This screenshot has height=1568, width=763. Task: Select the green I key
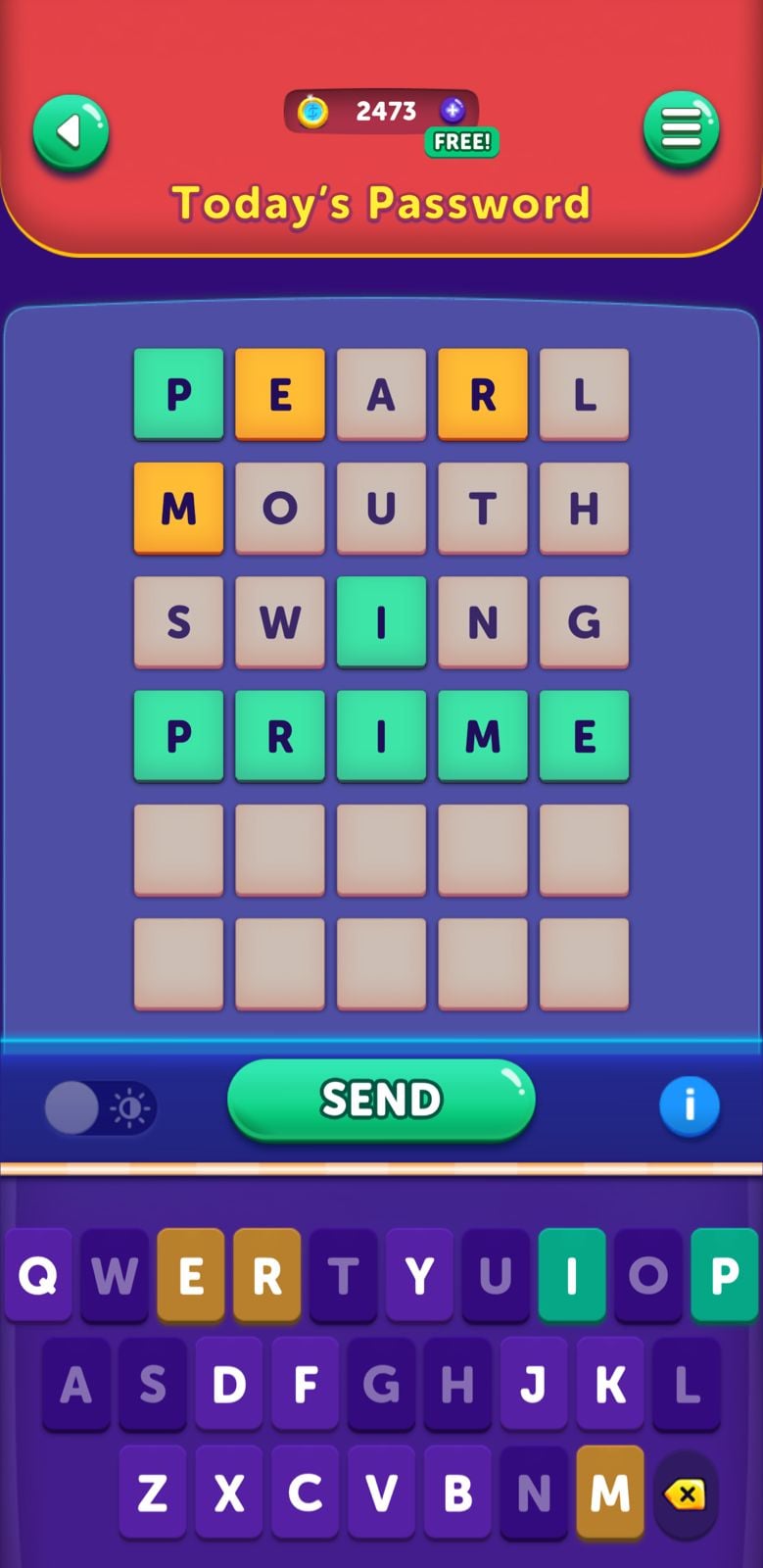click(571, 1275)
